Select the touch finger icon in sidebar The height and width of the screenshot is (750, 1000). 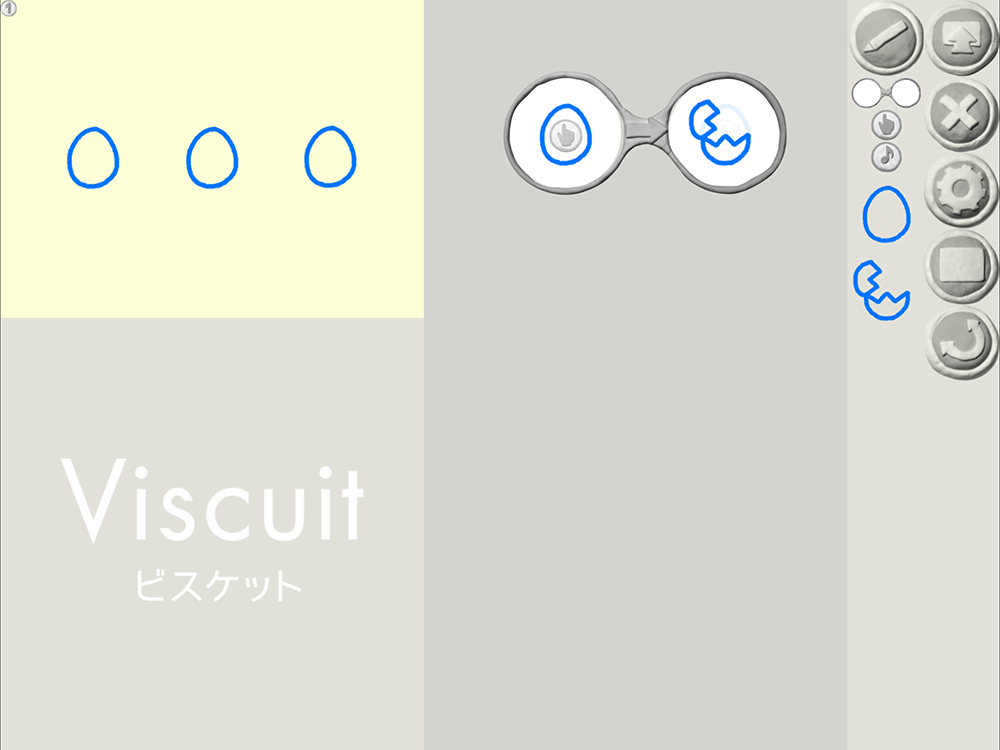(886, 125)
